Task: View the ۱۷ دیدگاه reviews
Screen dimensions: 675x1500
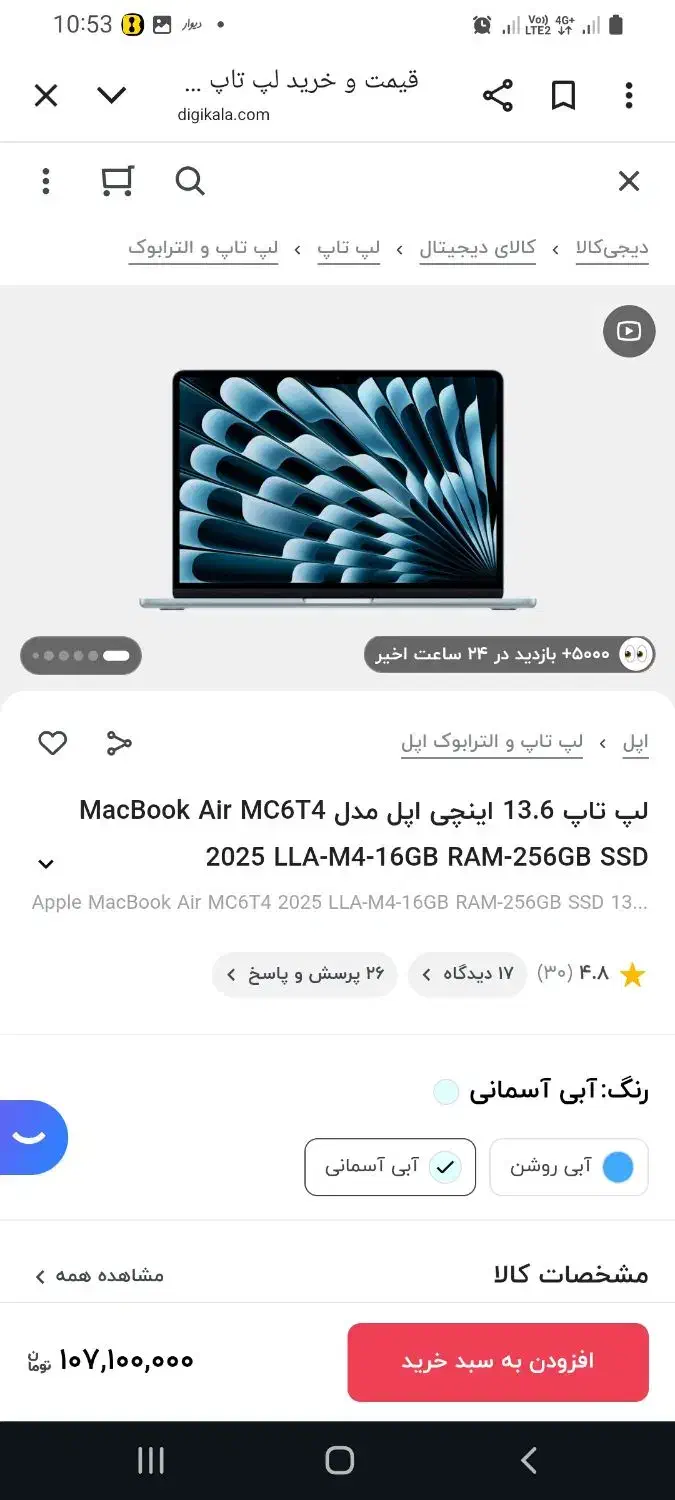Action: [467, 974]
